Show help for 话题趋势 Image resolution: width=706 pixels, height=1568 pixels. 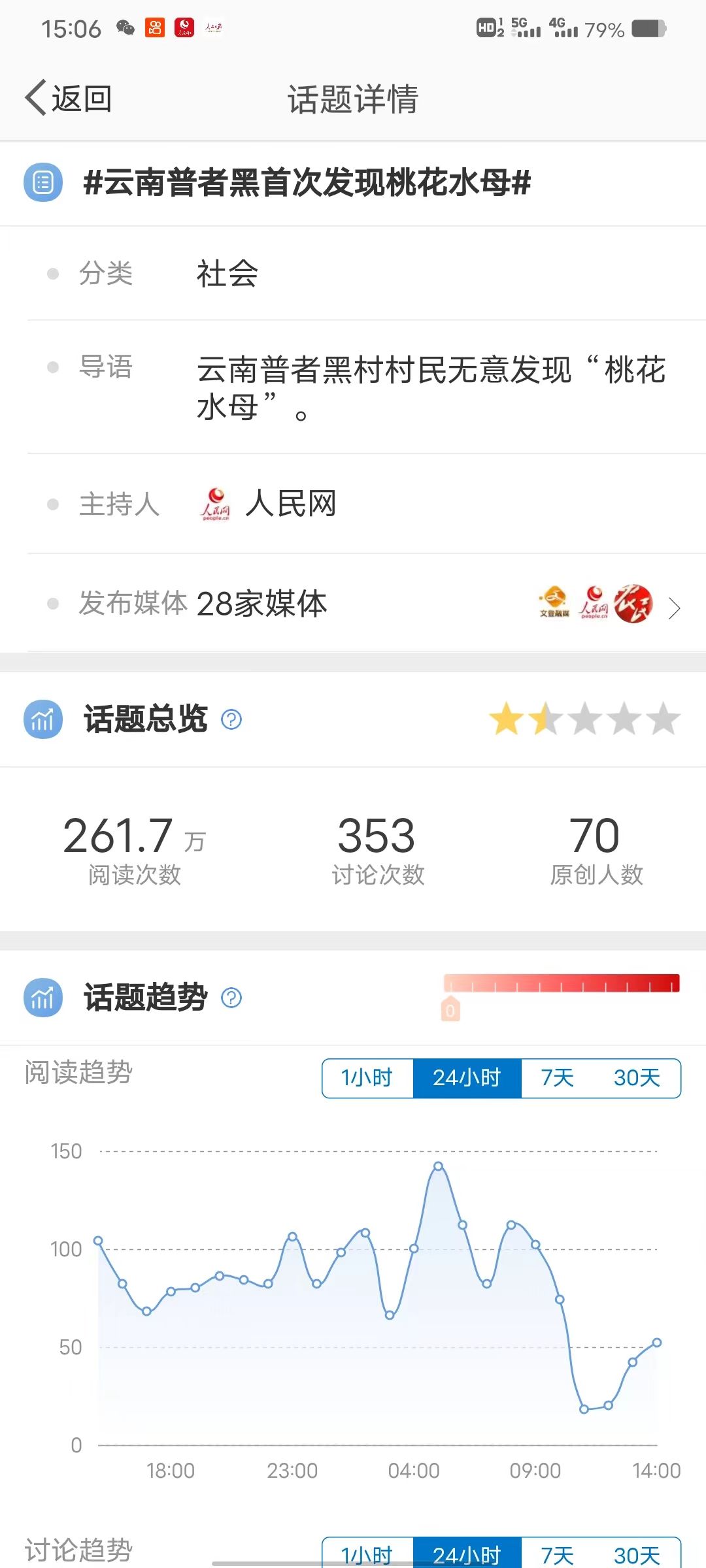231,998
